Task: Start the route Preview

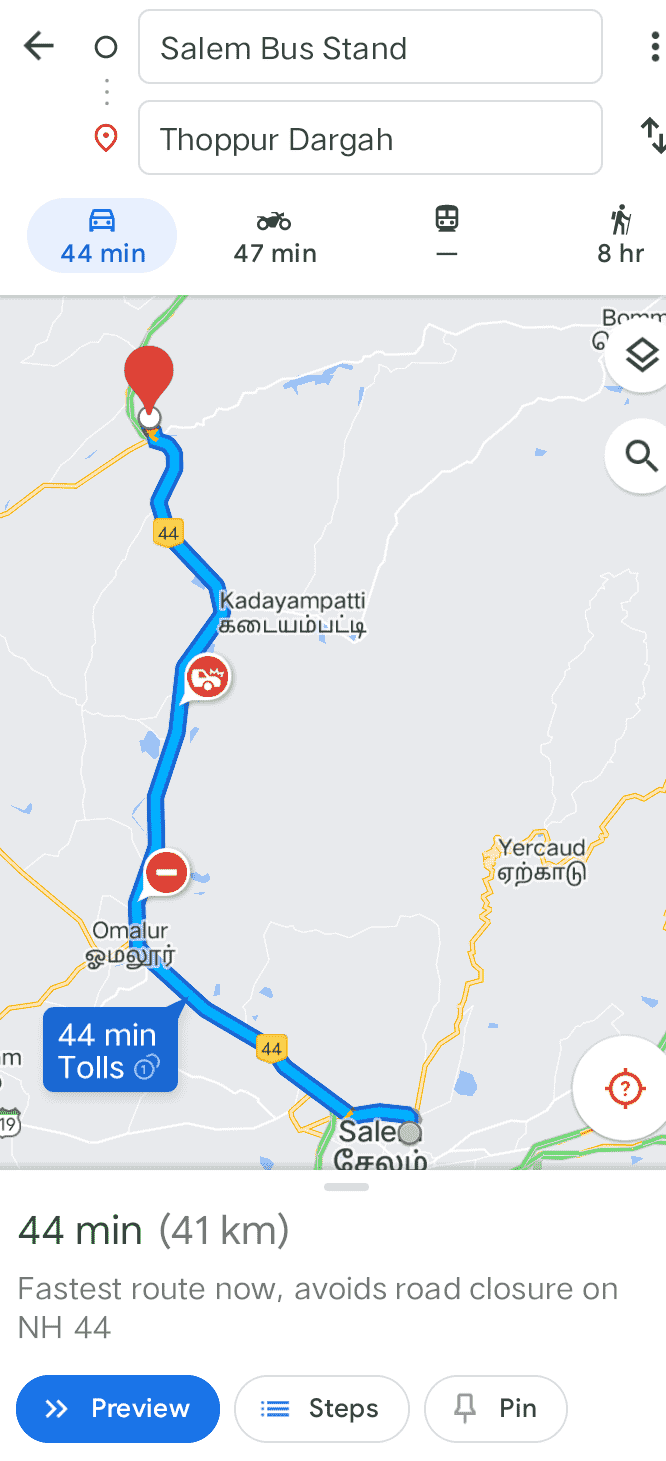Action: [x=118, y=1408]
